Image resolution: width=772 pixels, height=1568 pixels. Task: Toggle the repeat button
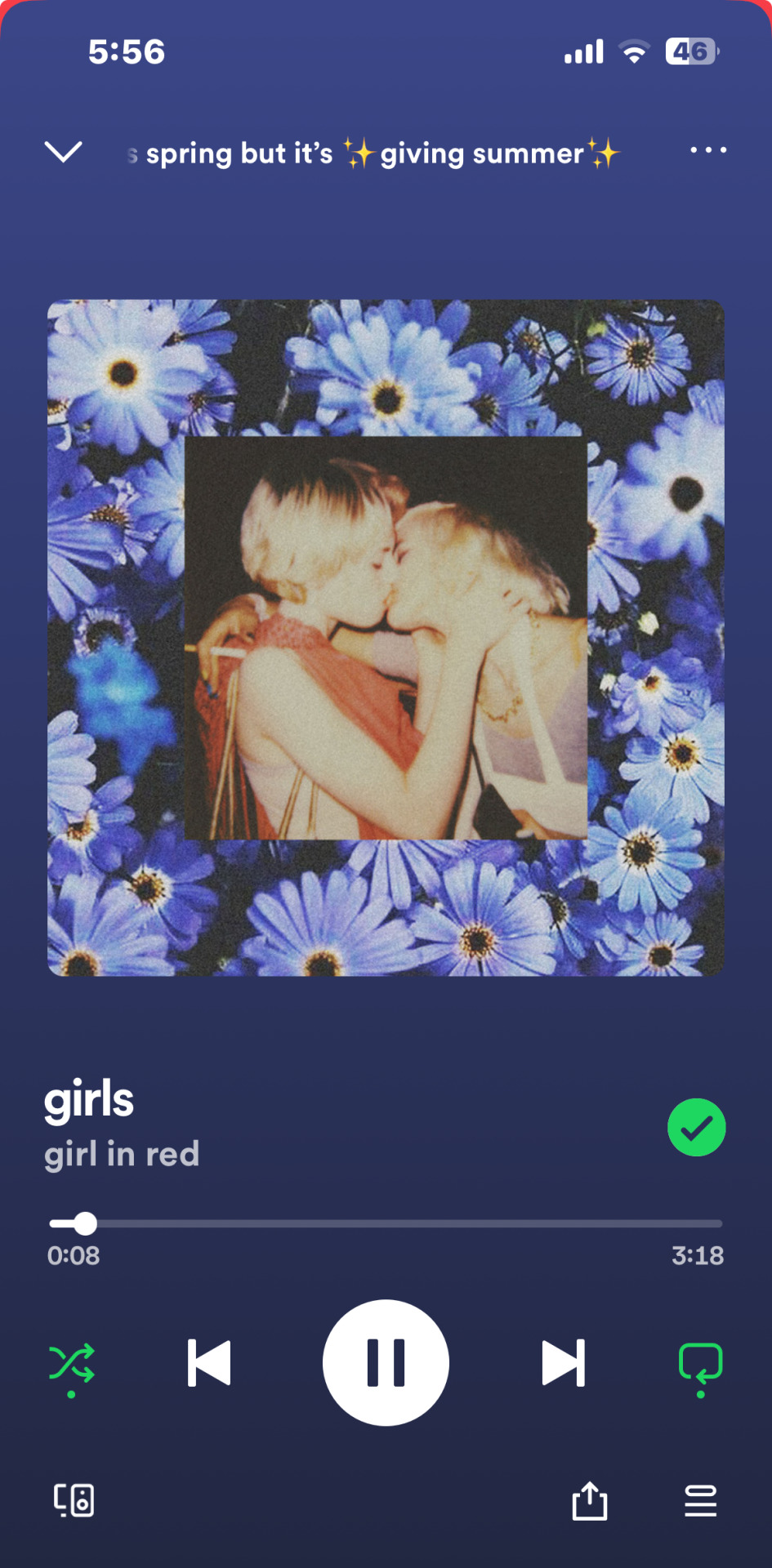point(700,1364)
